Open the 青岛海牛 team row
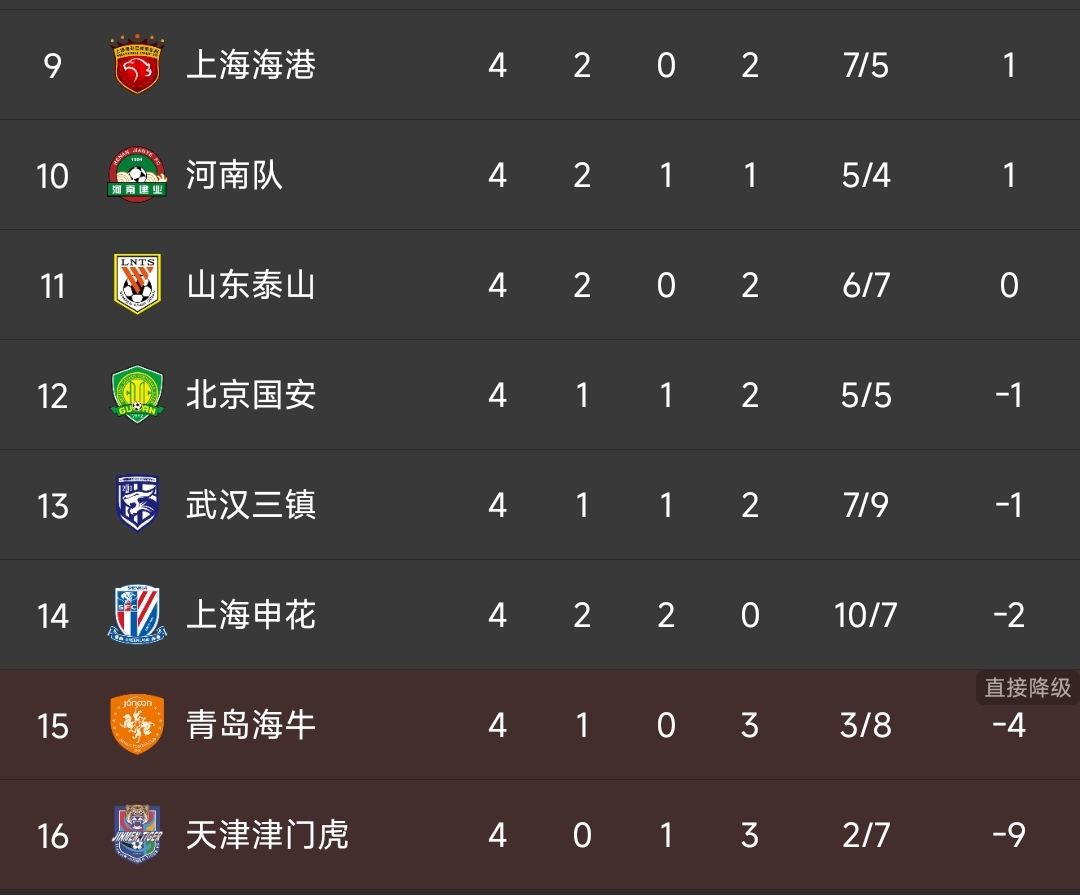Image resolution: width=1080 pixels, height=895 pixels. pyautogui.click(x=250, y=725)
